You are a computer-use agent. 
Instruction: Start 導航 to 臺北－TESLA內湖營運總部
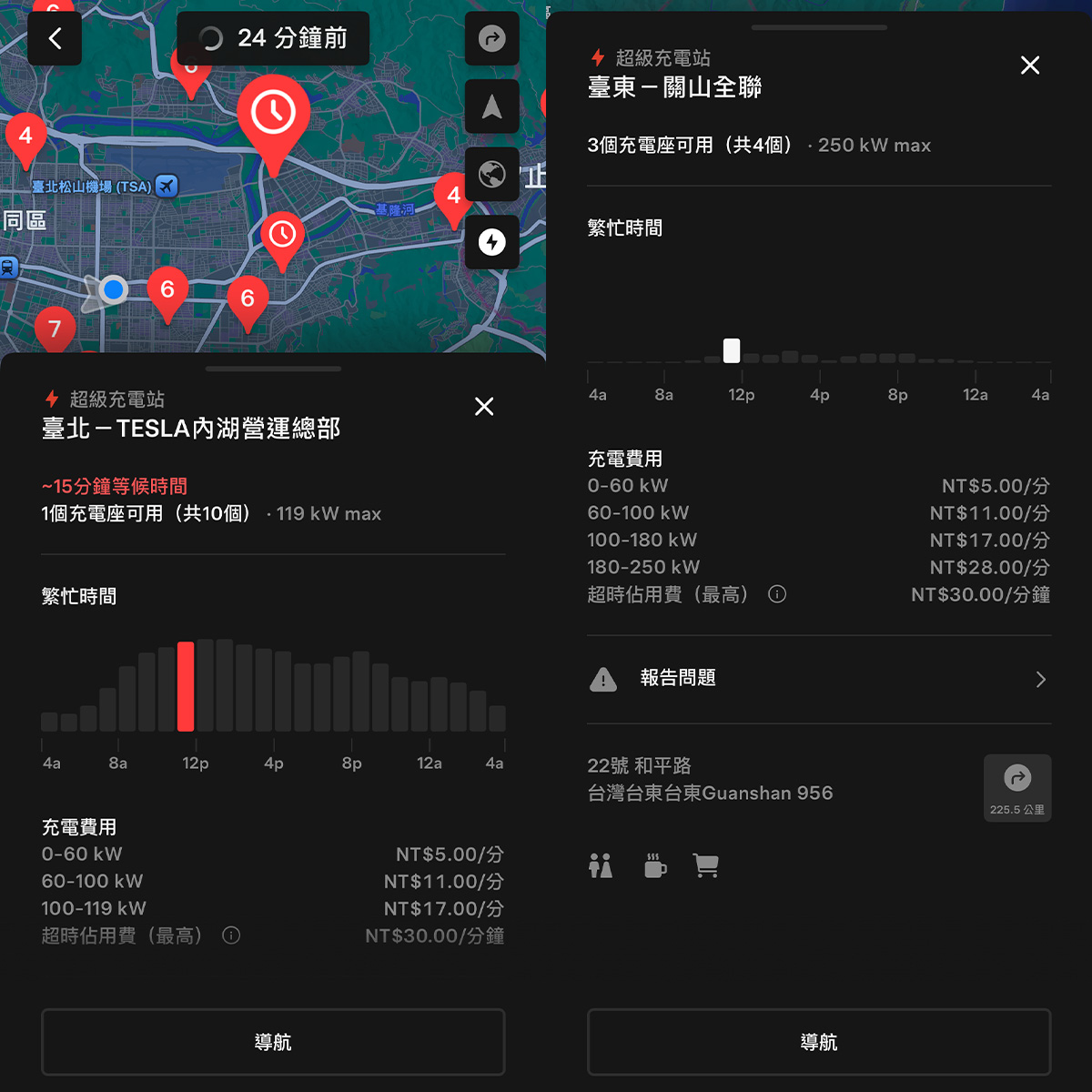coord(273,1042)
